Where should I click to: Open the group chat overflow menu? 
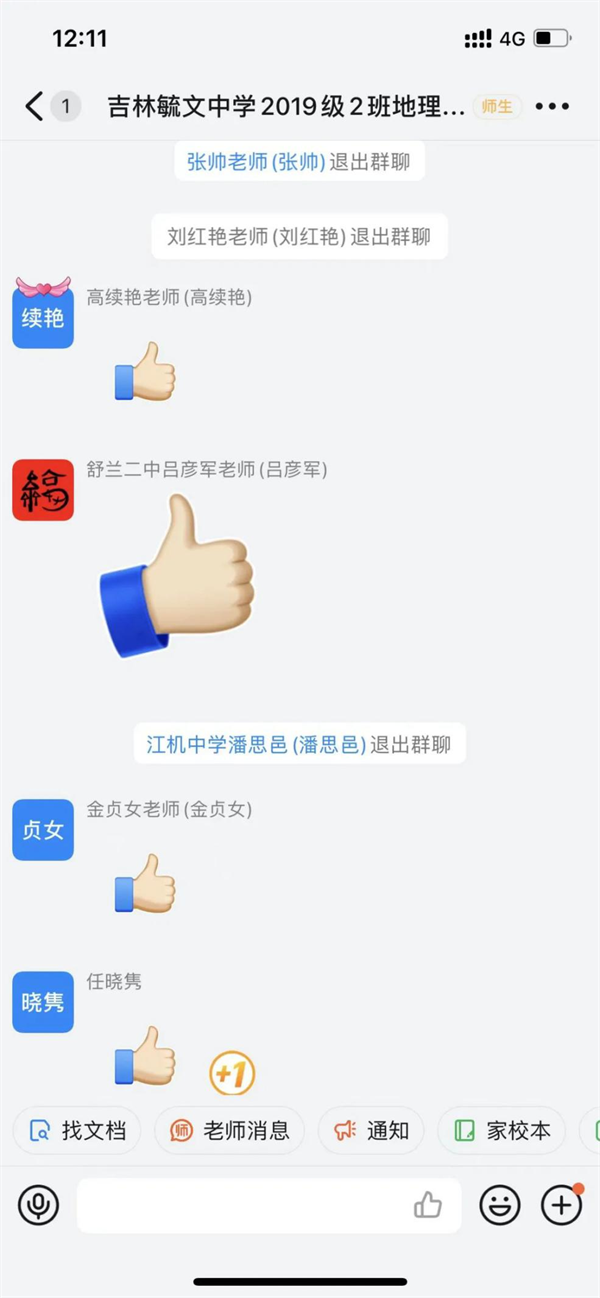pos(552,106)
